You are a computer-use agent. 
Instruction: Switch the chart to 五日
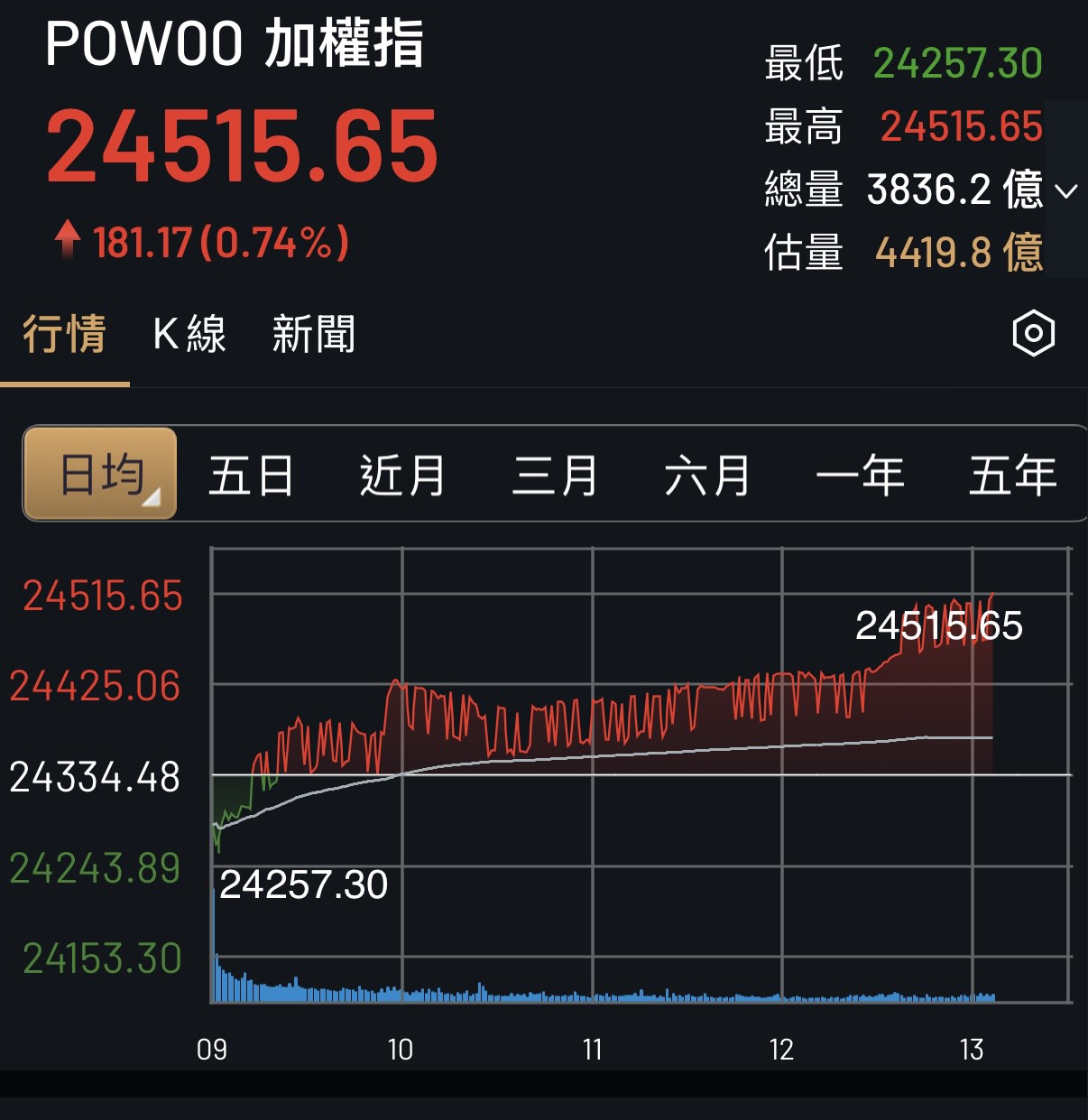(251, 476)
